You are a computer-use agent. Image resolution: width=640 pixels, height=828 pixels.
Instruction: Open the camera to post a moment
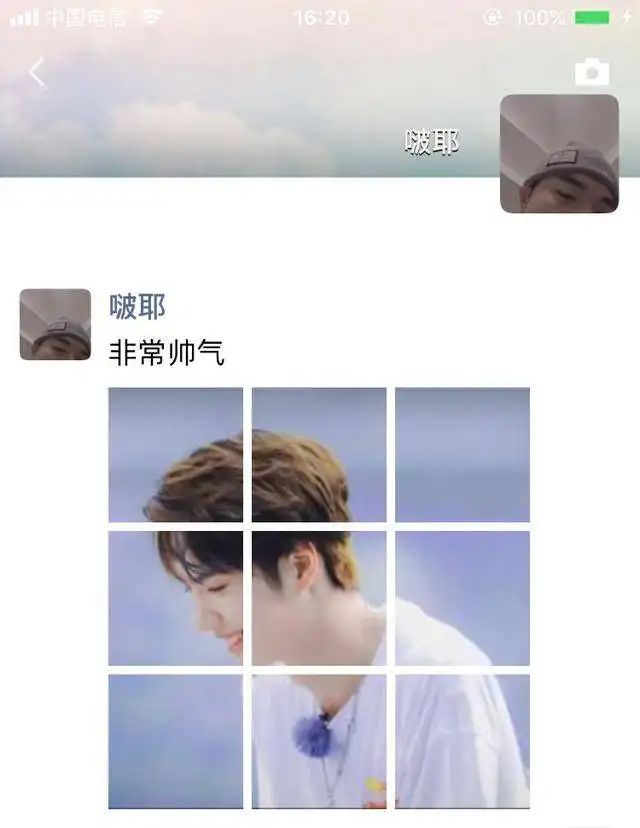[591, 72]
